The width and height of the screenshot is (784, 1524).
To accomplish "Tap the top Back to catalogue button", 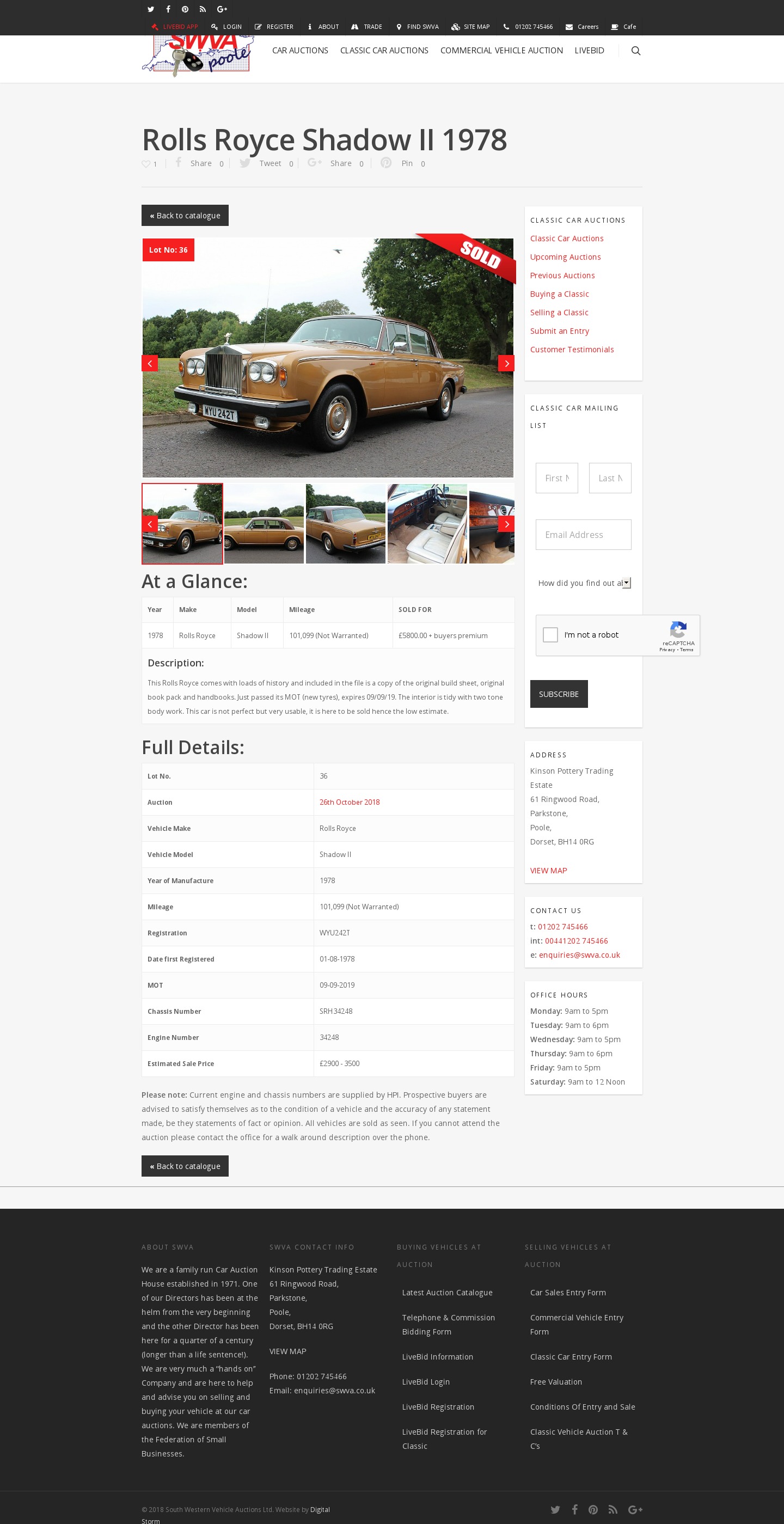I will 185,216.
